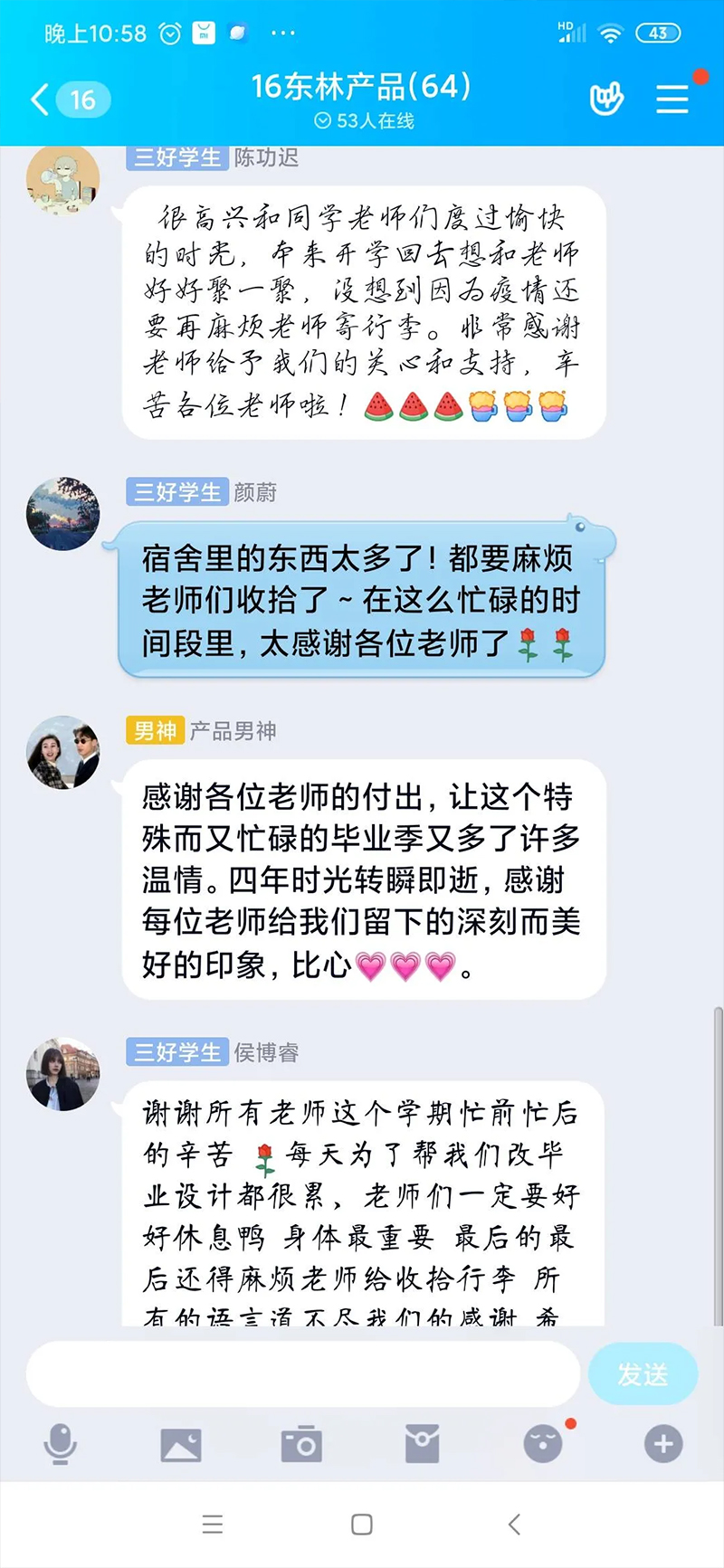Open the group hand gesture interaction icon
Image resolution: width=724 pixels, height=1568 pixels.
(x=605, y=99)
